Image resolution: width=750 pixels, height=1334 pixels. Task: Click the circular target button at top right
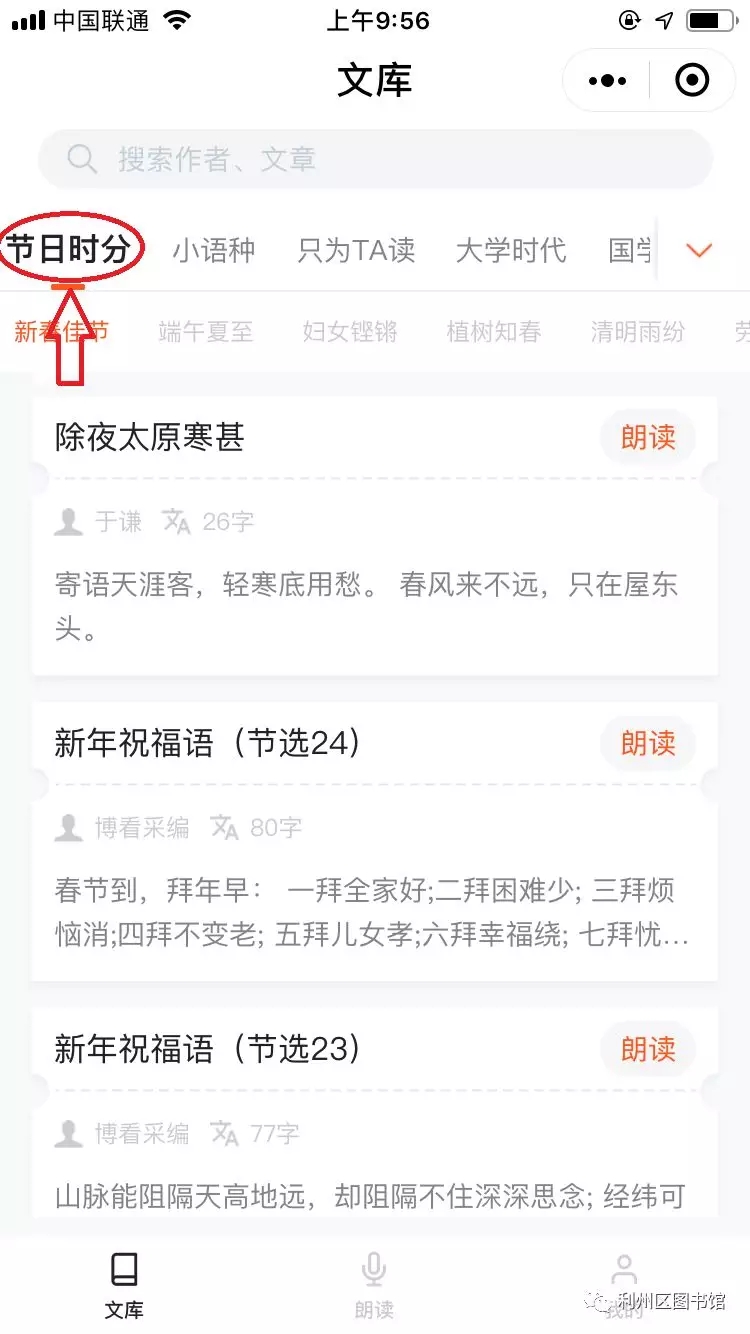[692, 80]
